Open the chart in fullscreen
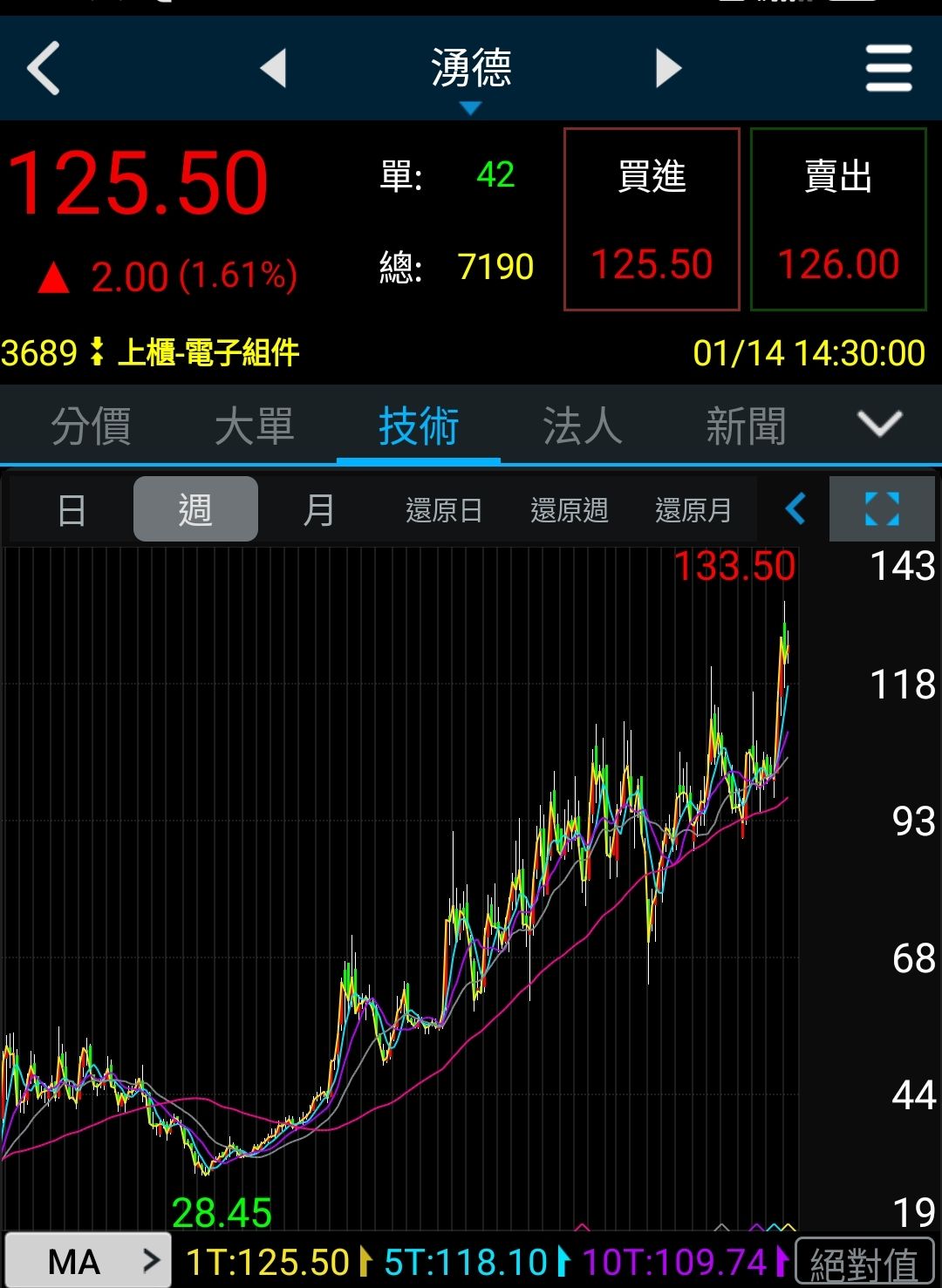This screenshot has width=942, height=1288. (x=882, y=508)
